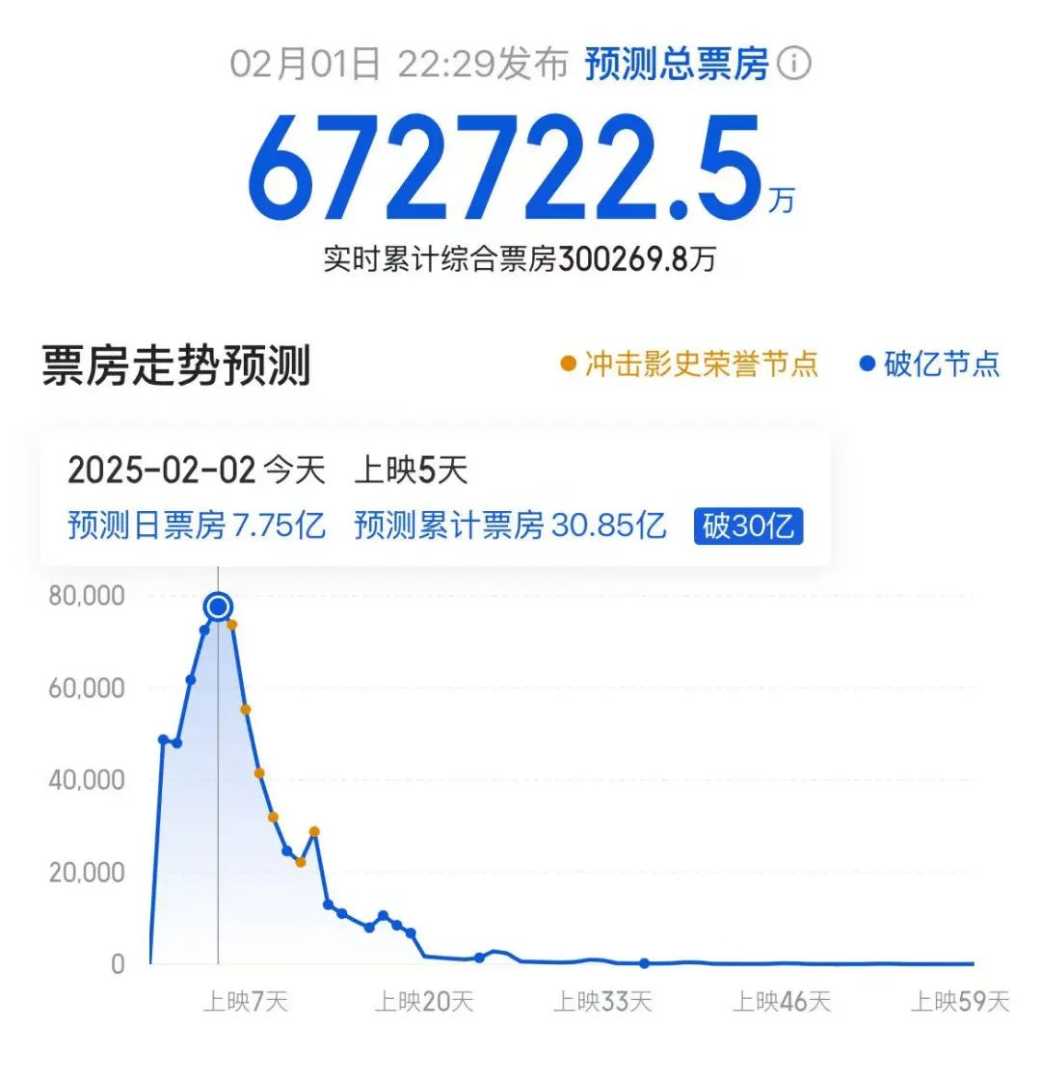
Task: Open the info icon beside 预测总票房
Action: [x=795, y=65]
